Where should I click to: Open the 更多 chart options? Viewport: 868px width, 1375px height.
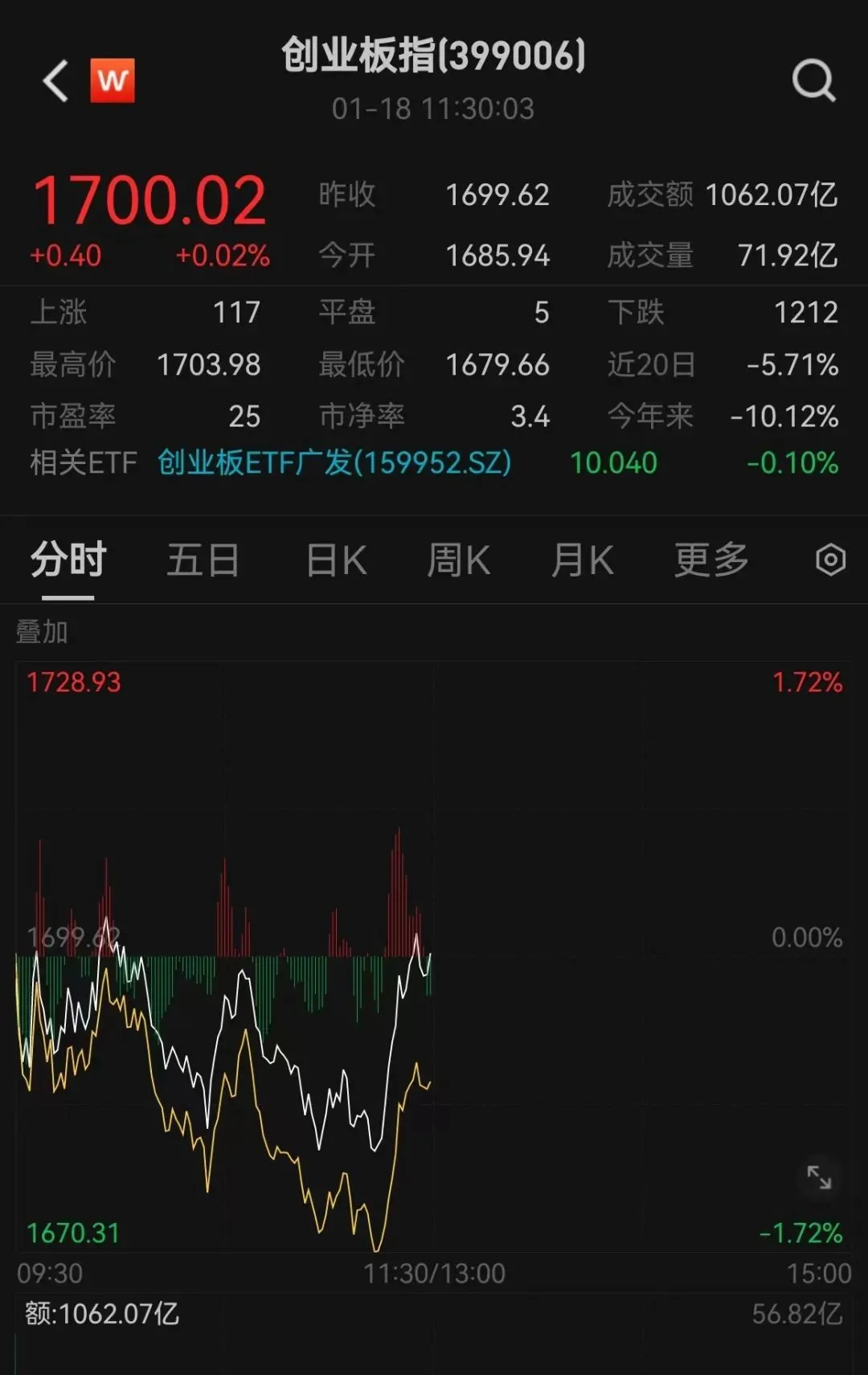click(711, 560)
